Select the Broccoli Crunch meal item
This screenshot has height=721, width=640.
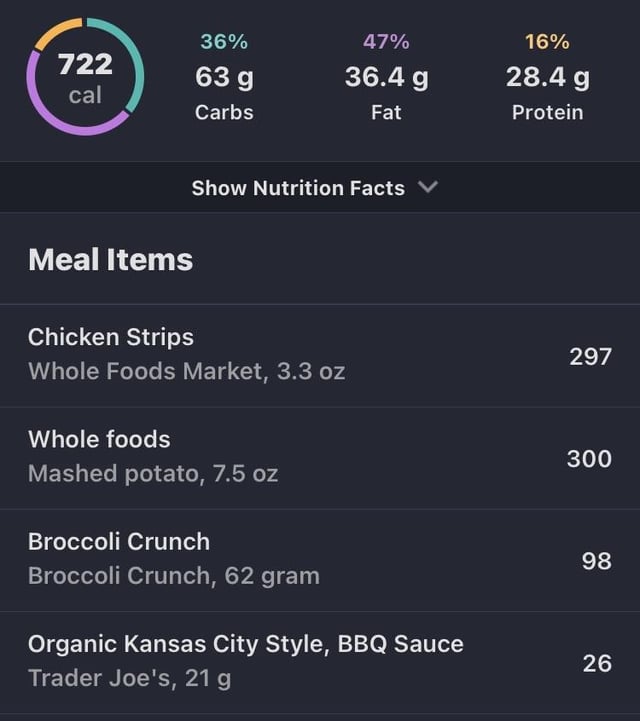pyautogui.click(x=319, y=559)
